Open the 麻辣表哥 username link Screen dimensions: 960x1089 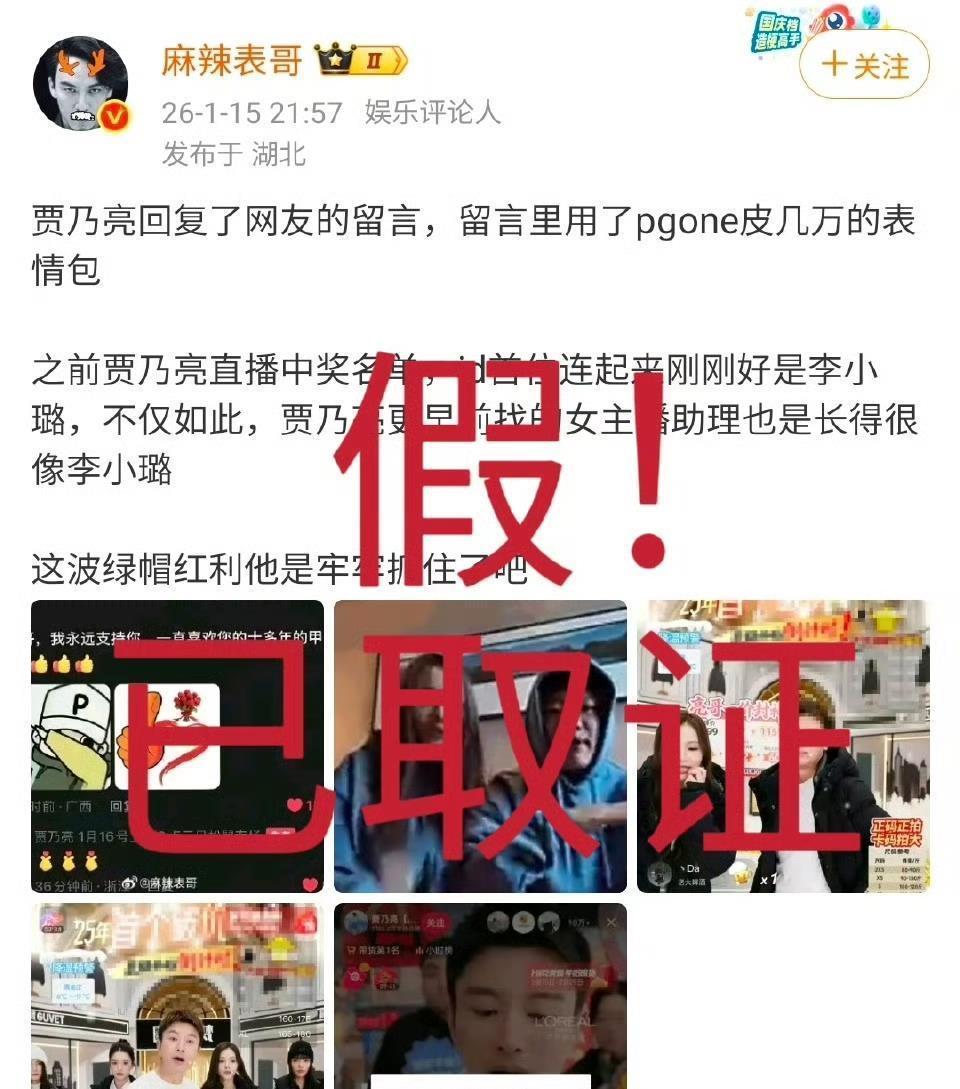coord(231,62)
